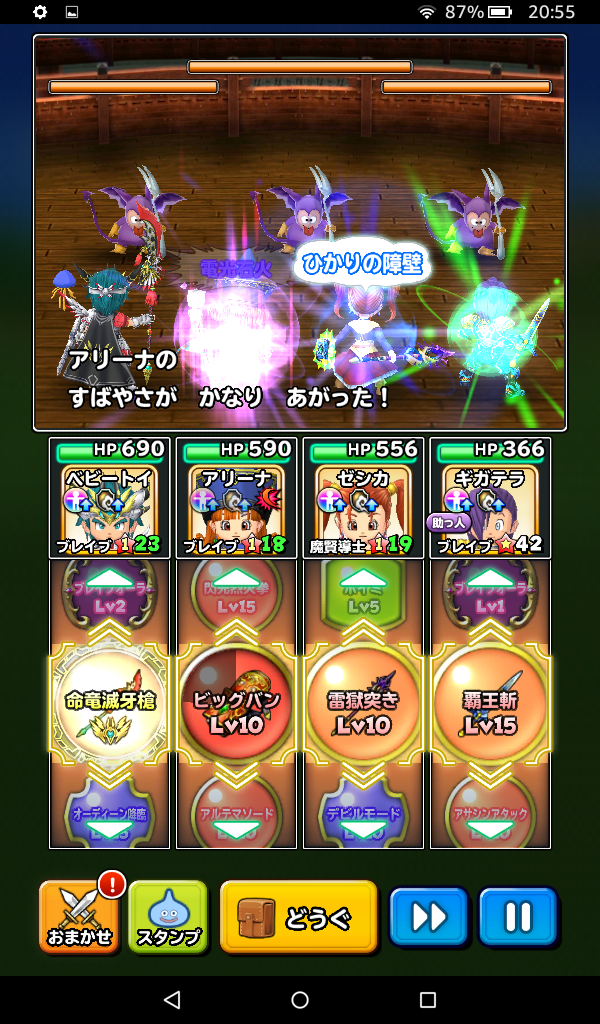
Task: Choose the 雷獄突き Lv10 skill
Action: [363, 705]
